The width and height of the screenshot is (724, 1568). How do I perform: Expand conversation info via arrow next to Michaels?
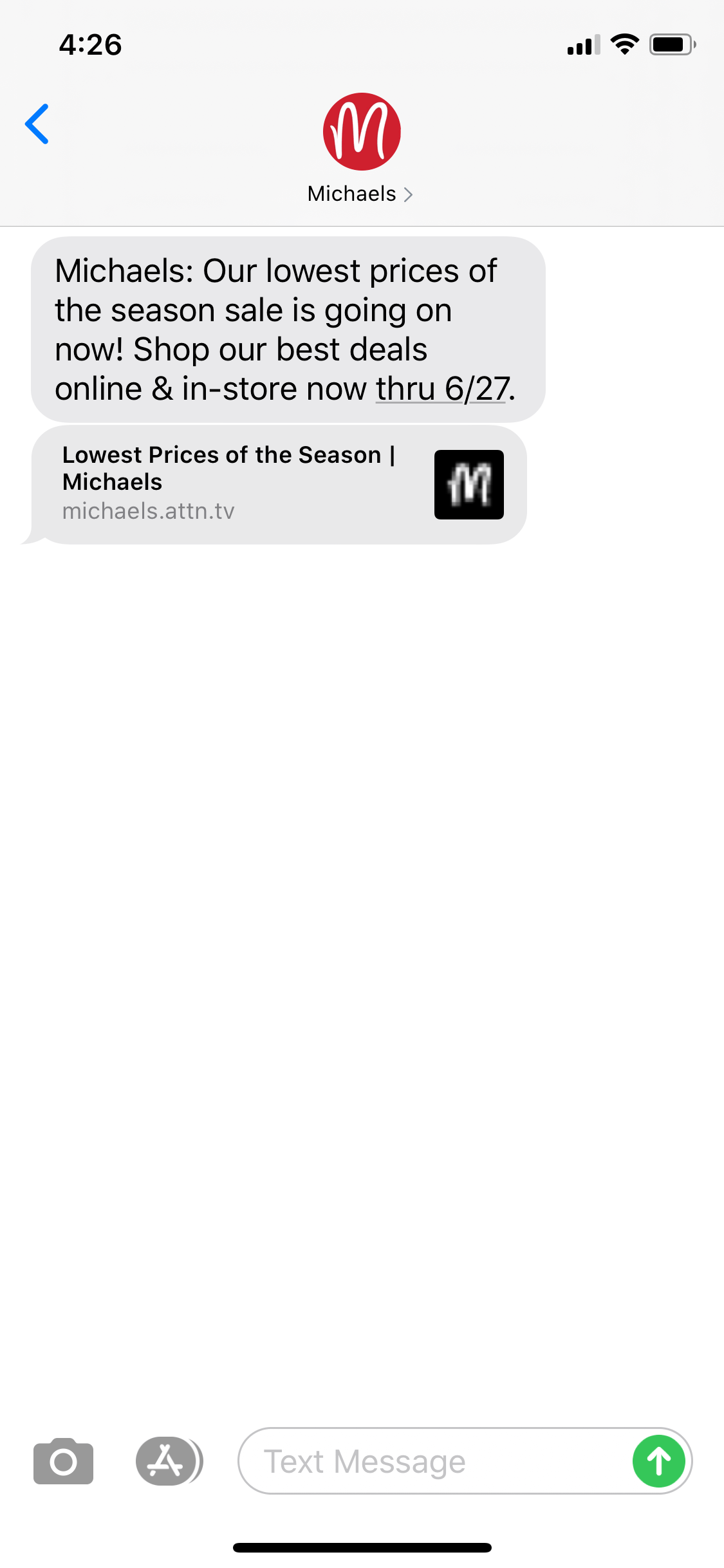[409, 193]
